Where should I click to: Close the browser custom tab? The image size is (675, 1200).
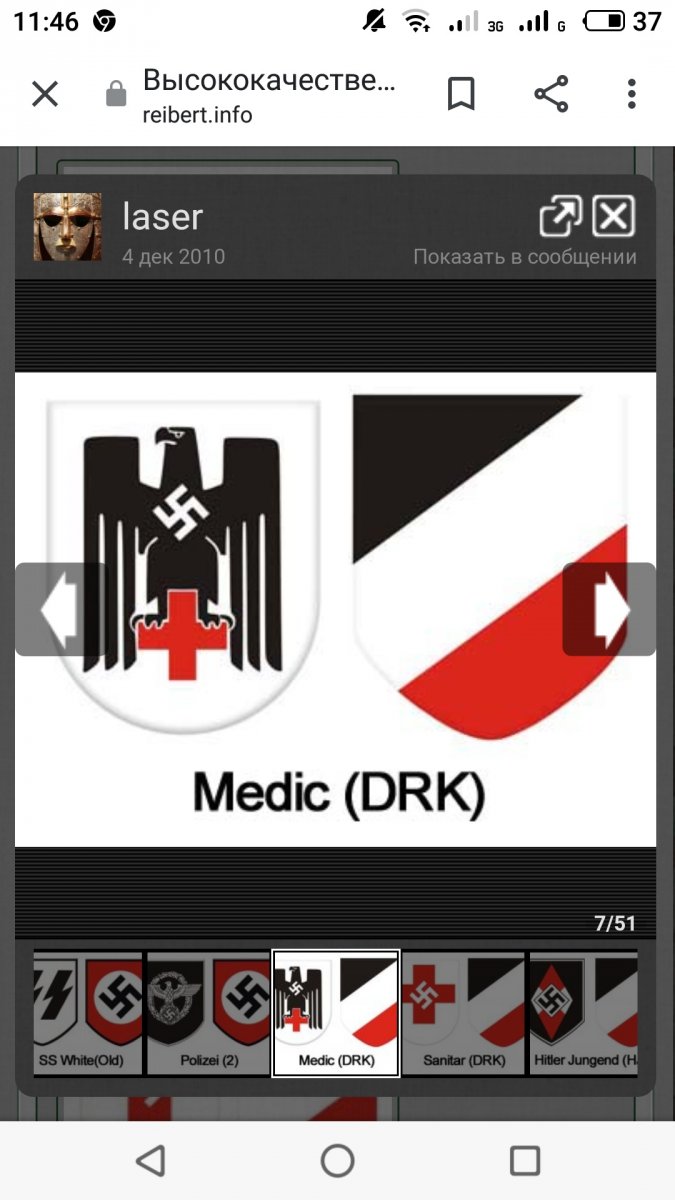[45, 95]
